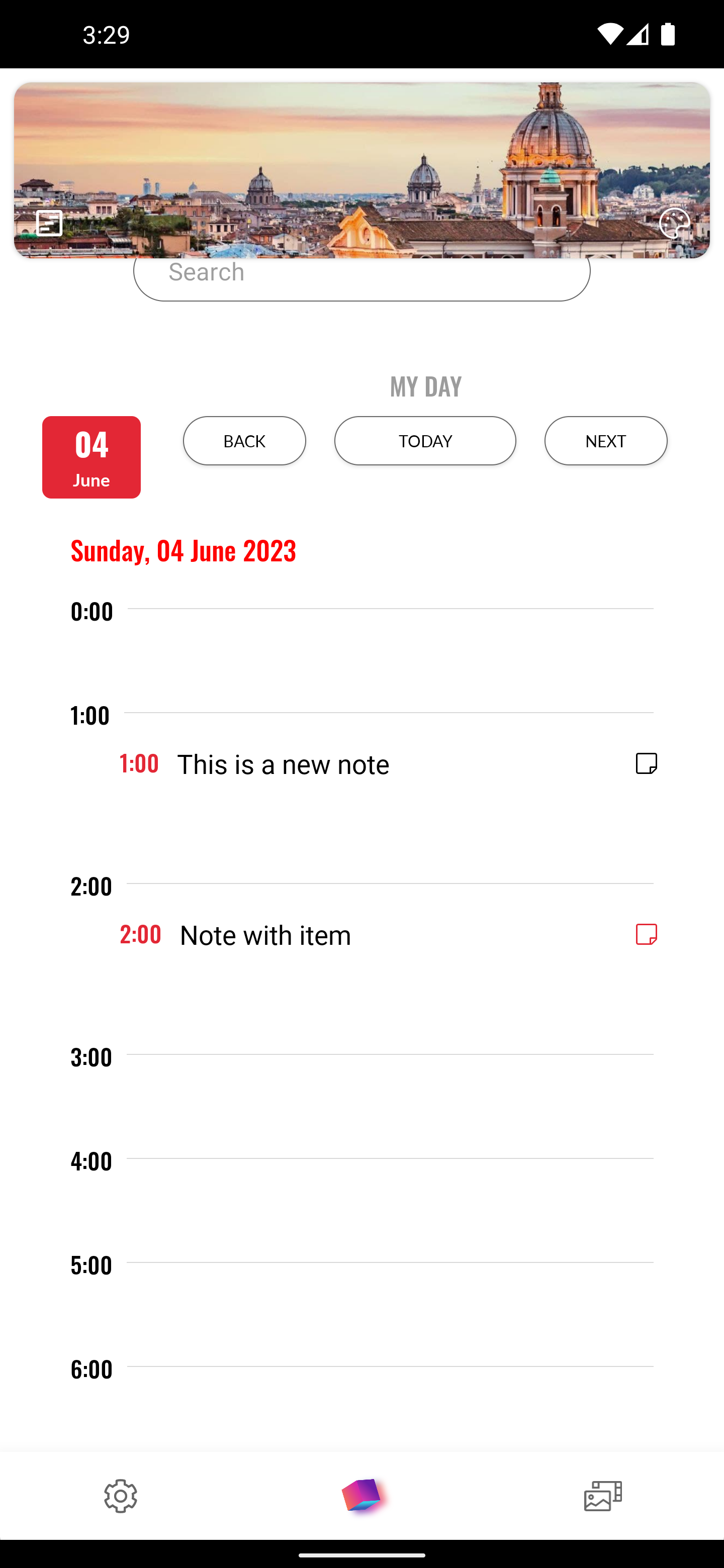Open the notes icon on the header image

coord(49,224)
